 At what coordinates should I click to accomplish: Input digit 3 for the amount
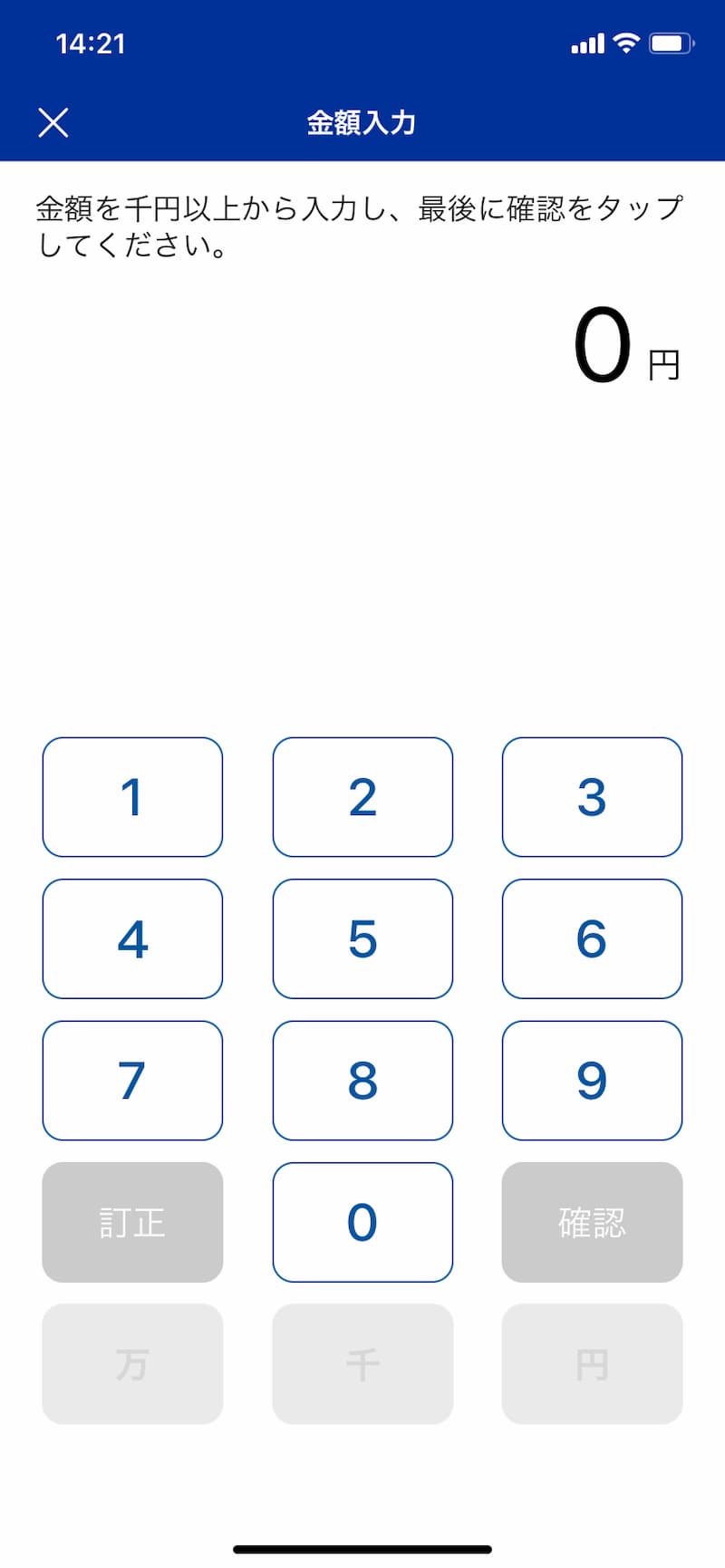592,797
